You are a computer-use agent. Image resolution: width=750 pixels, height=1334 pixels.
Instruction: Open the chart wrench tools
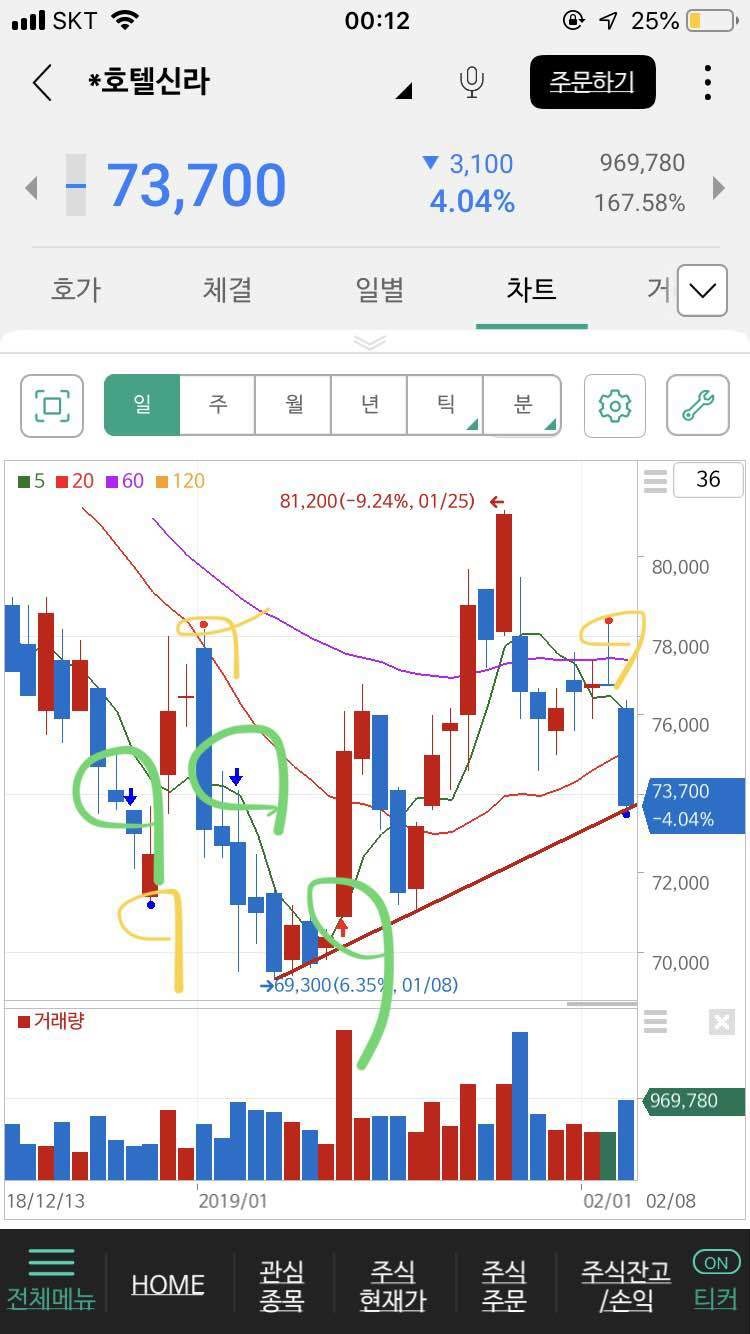[x=697, y=405]
